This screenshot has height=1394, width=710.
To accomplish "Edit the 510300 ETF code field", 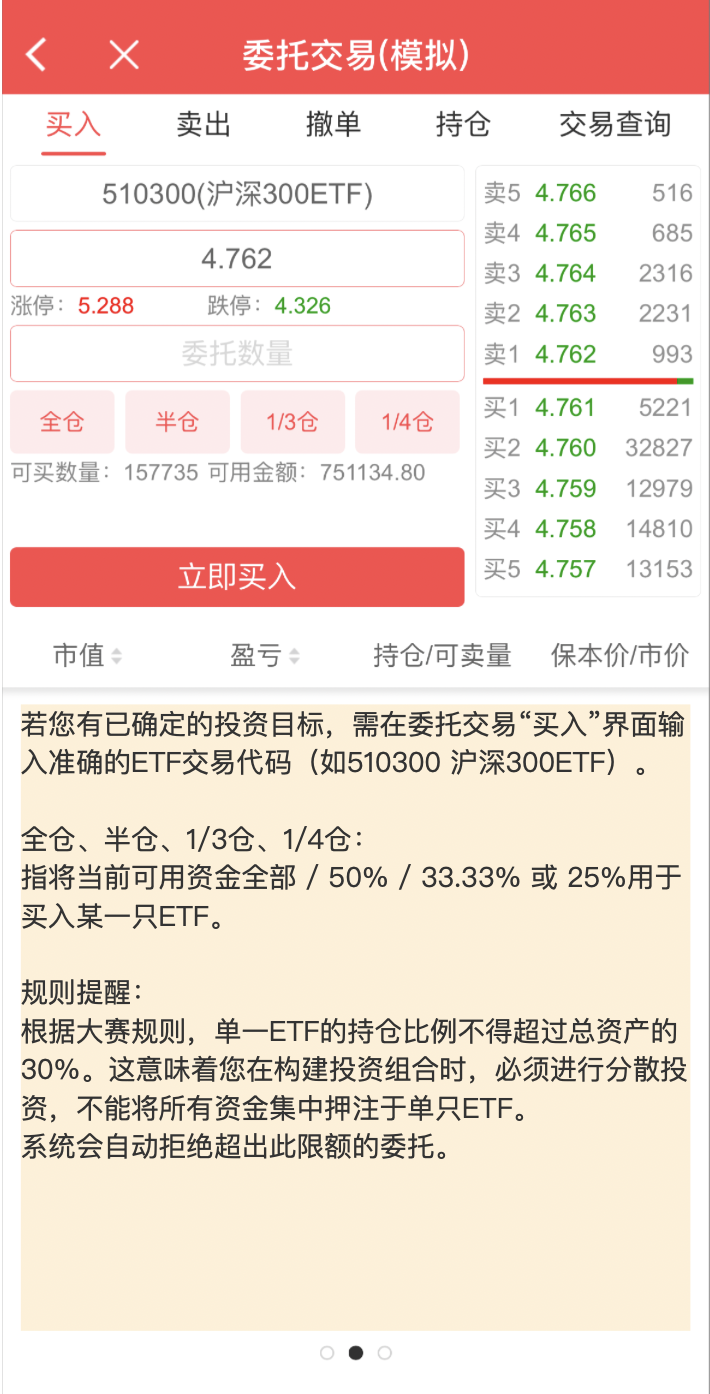I will (x=237, y=194).
